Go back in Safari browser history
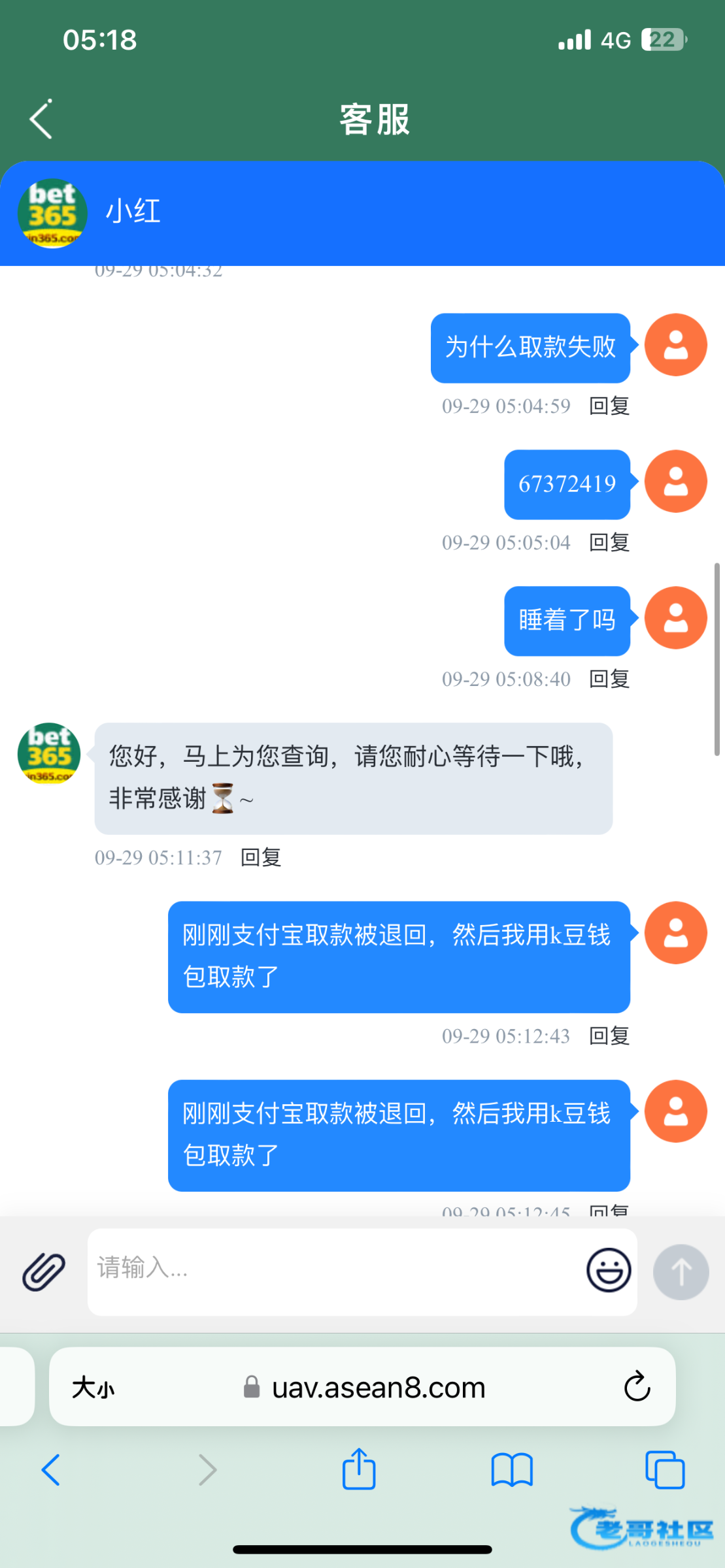The width and height of the screenshot is (725, 1568). (x=51, y=1470)
